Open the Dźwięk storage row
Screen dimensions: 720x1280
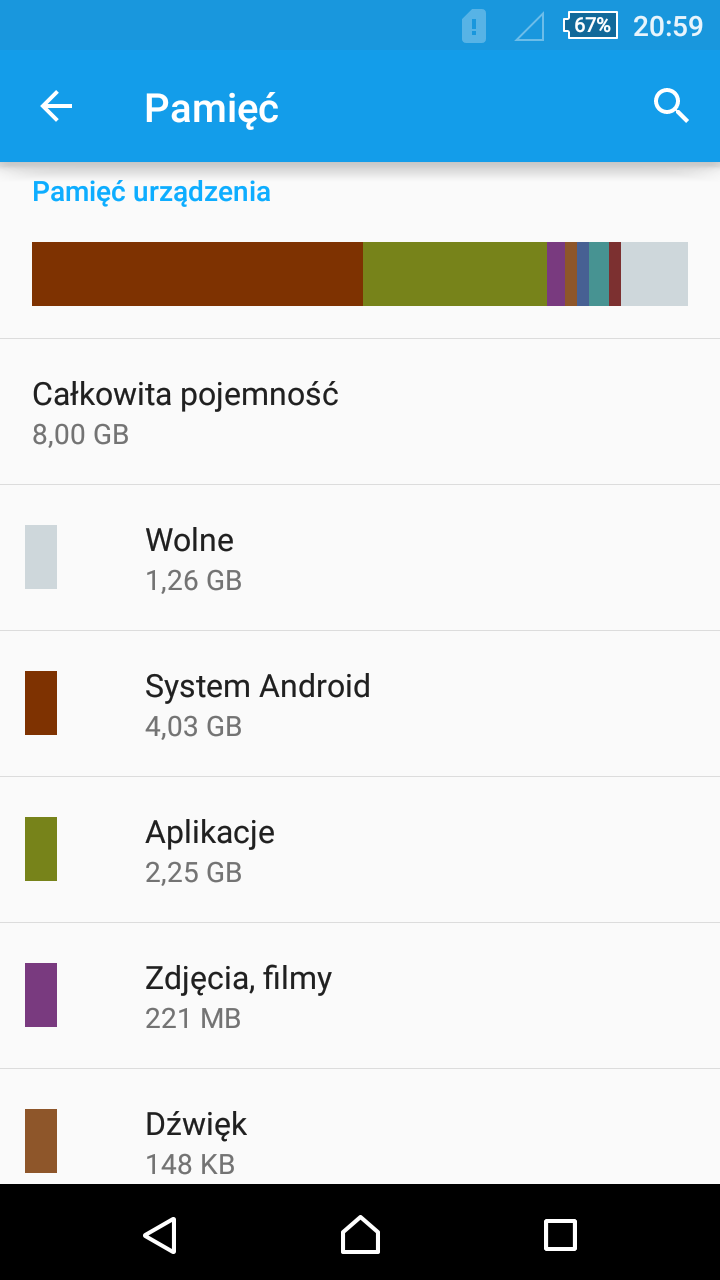(360, 1127)
